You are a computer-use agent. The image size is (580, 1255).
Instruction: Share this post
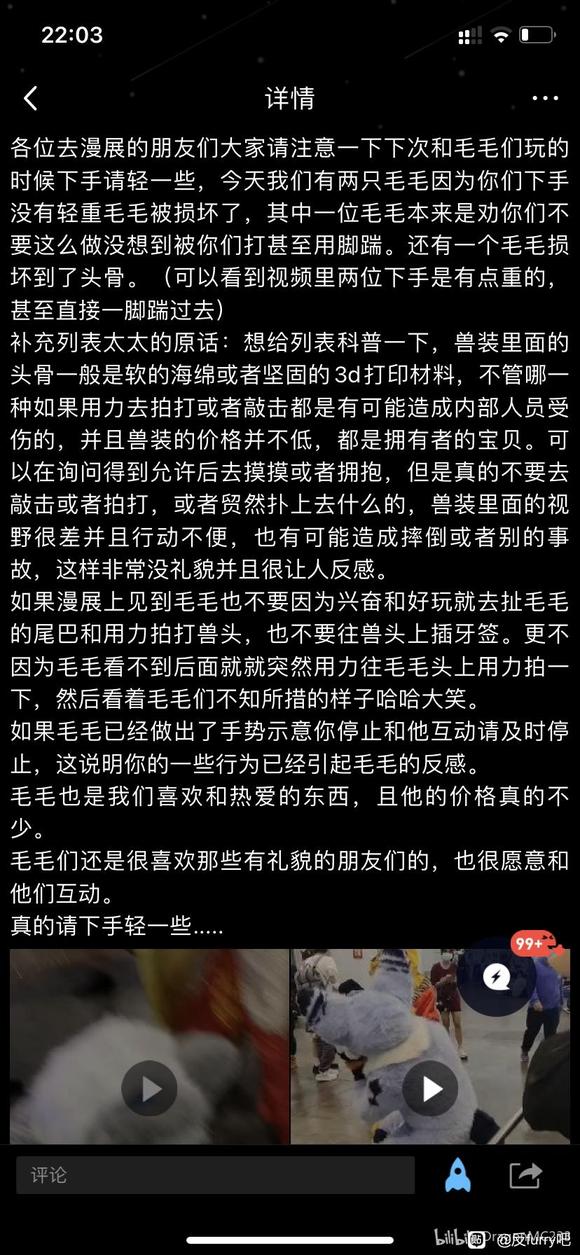pyautogui.click(x=525, y=1175)
